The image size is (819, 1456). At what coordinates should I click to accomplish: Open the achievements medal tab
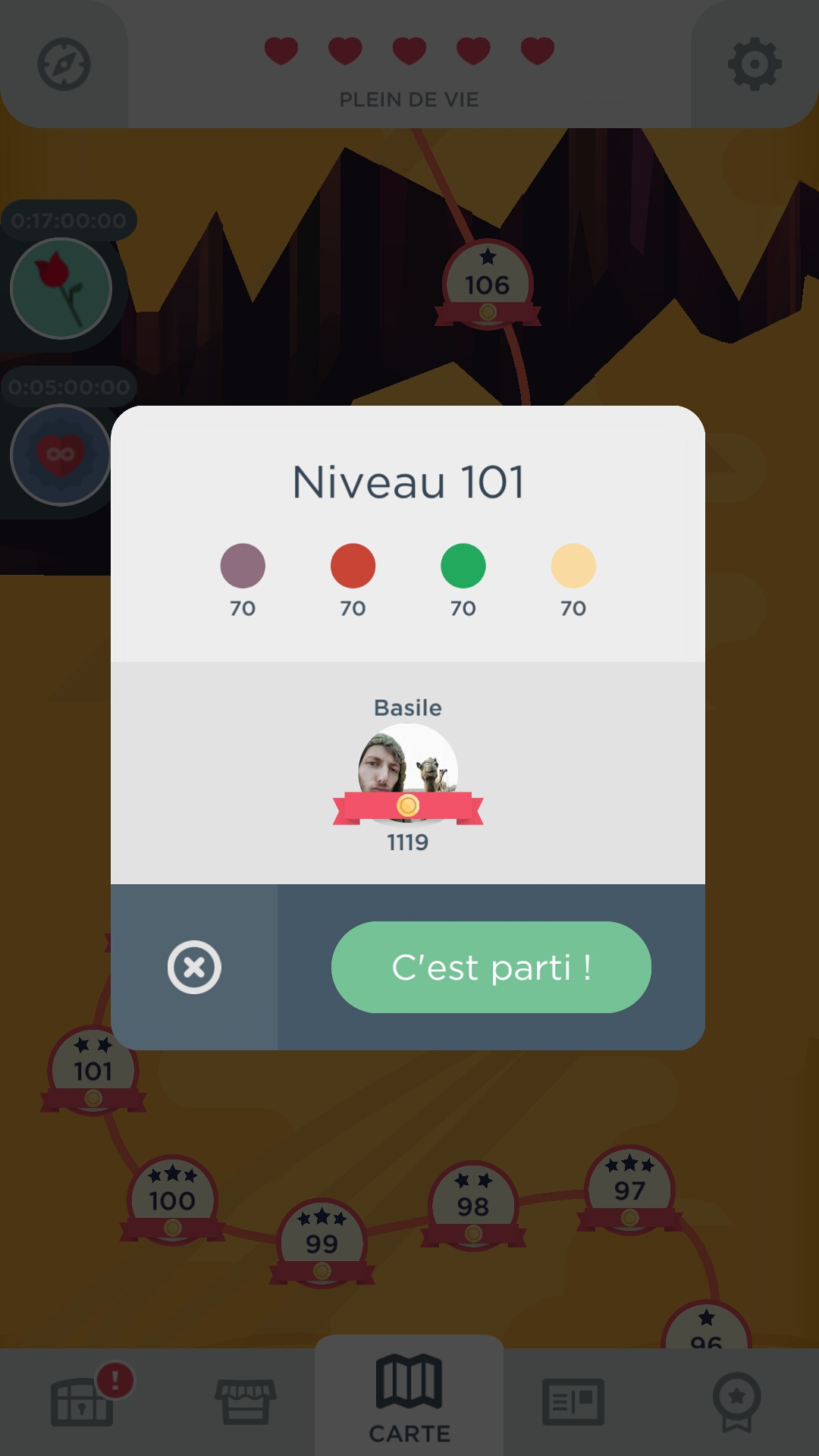coord(736,1401)
